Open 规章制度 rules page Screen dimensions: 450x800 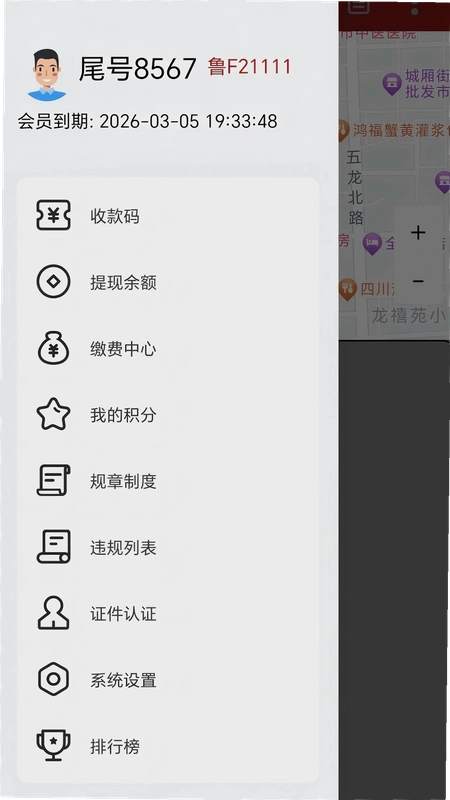pyautogui.click(x=168, y=481)
